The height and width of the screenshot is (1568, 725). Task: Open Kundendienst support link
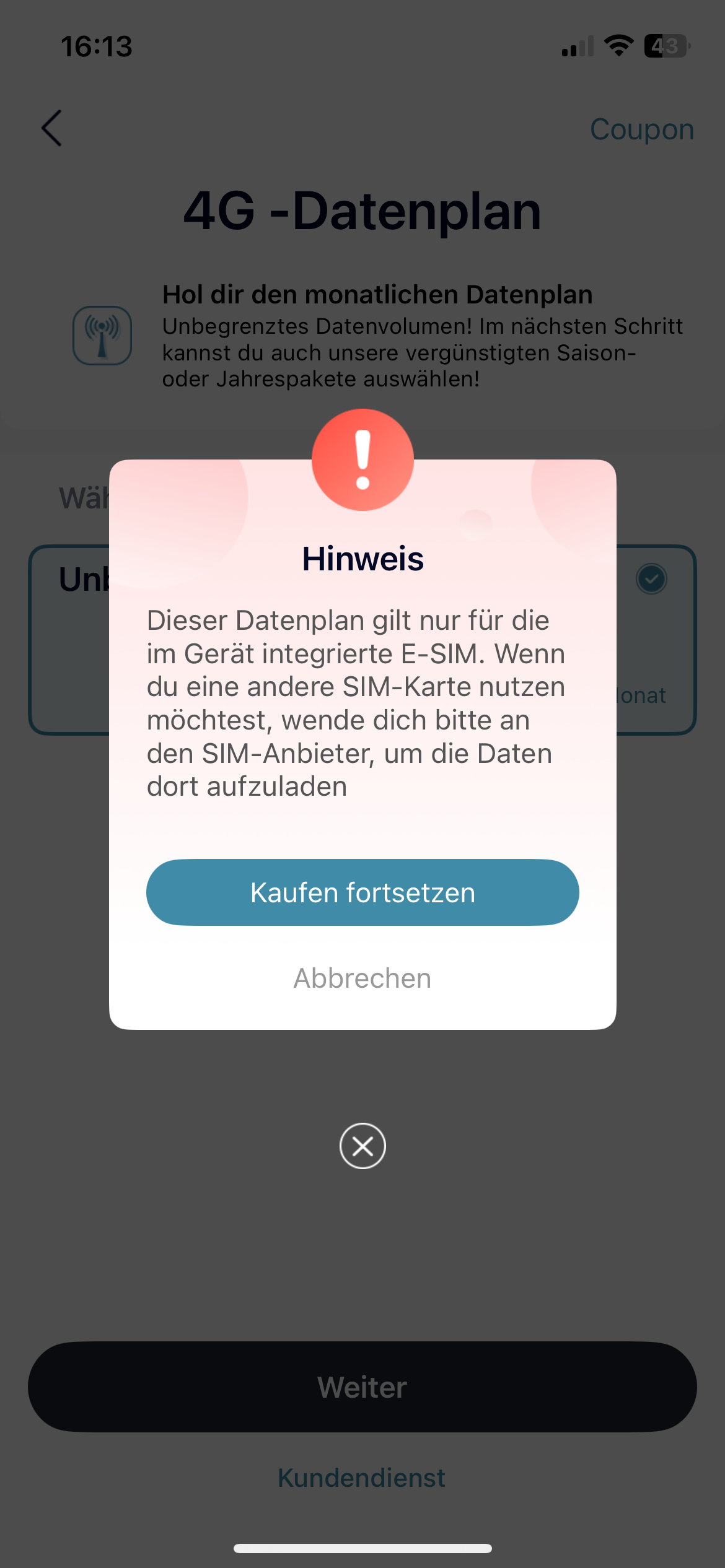(x=361, y=1478)
